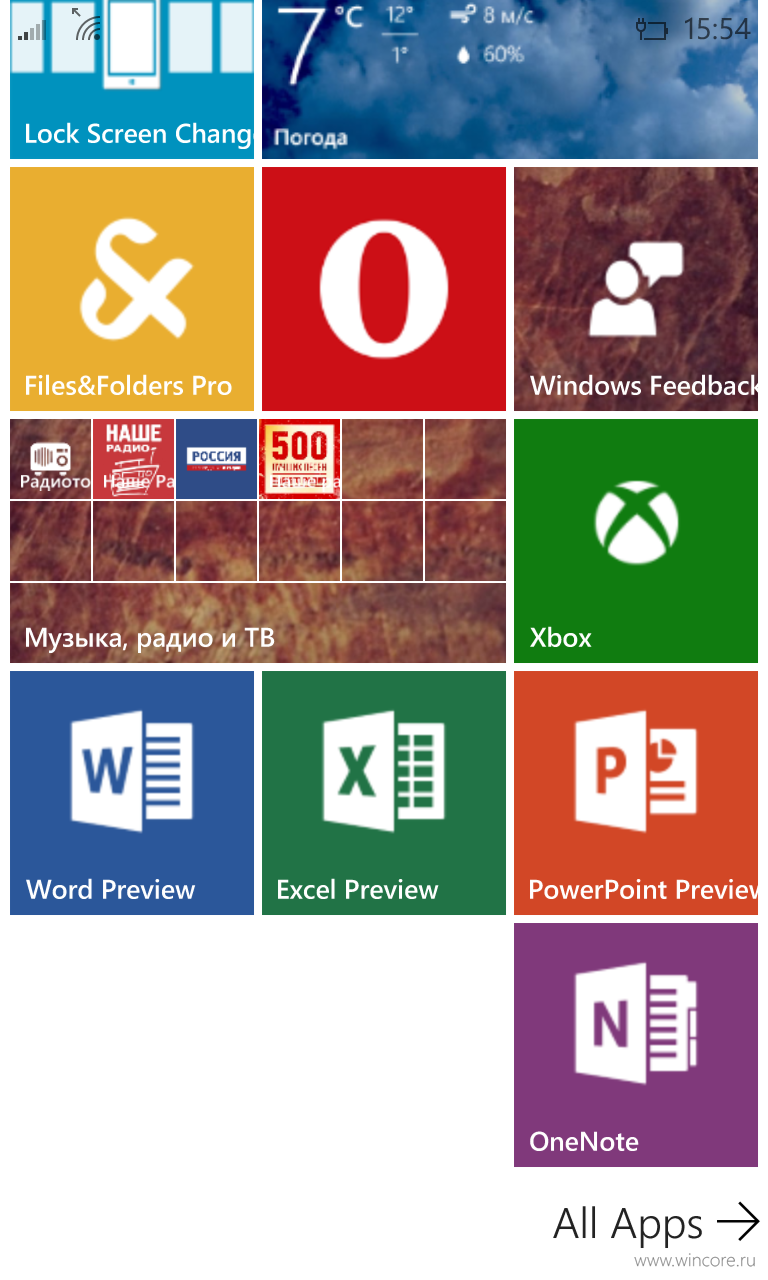This screenshot has height=1280, width=768.
Task: Open the 500 songs radio tile
Action: [300, 459]
